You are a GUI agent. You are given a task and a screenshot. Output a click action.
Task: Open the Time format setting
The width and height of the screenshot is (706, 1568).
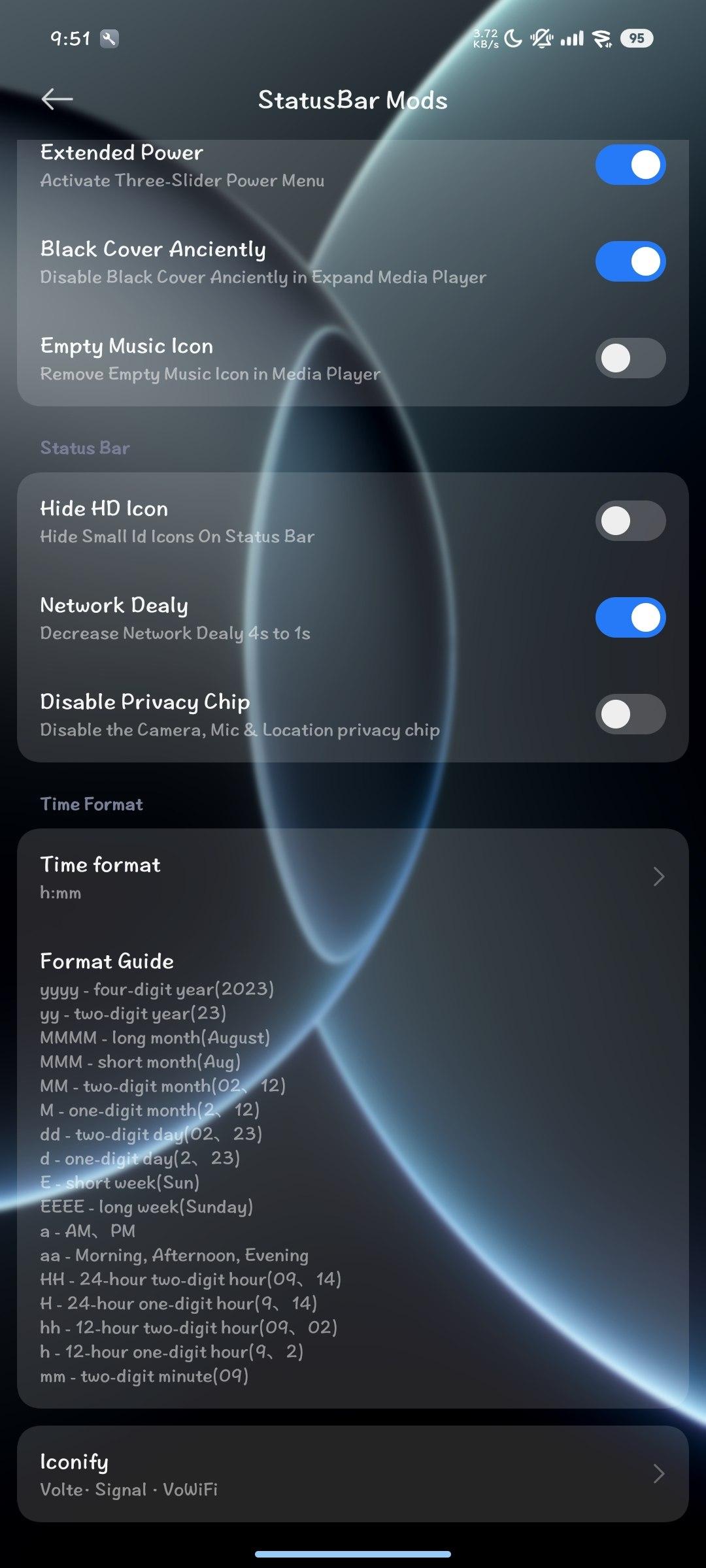[x=353, y=877]
